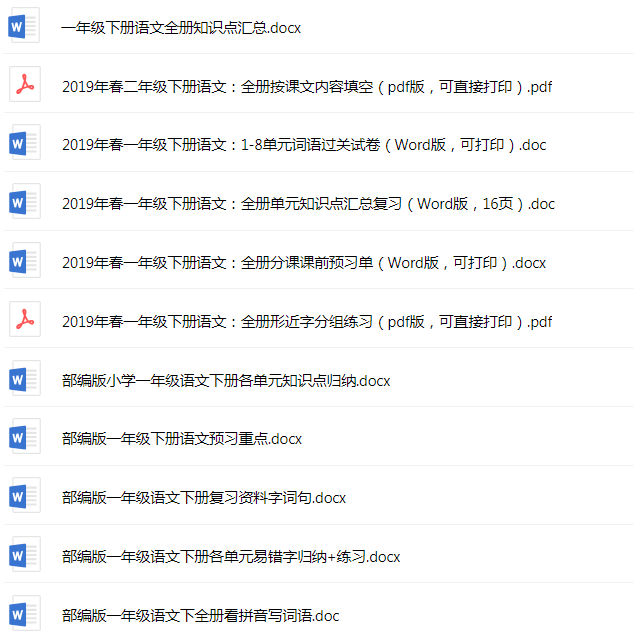The height and width of the screenshot is (637, 640).
Task: Open 部编版小学一年级语文下册各单元知识点归纳.docx
Action: tap(225, 381)
